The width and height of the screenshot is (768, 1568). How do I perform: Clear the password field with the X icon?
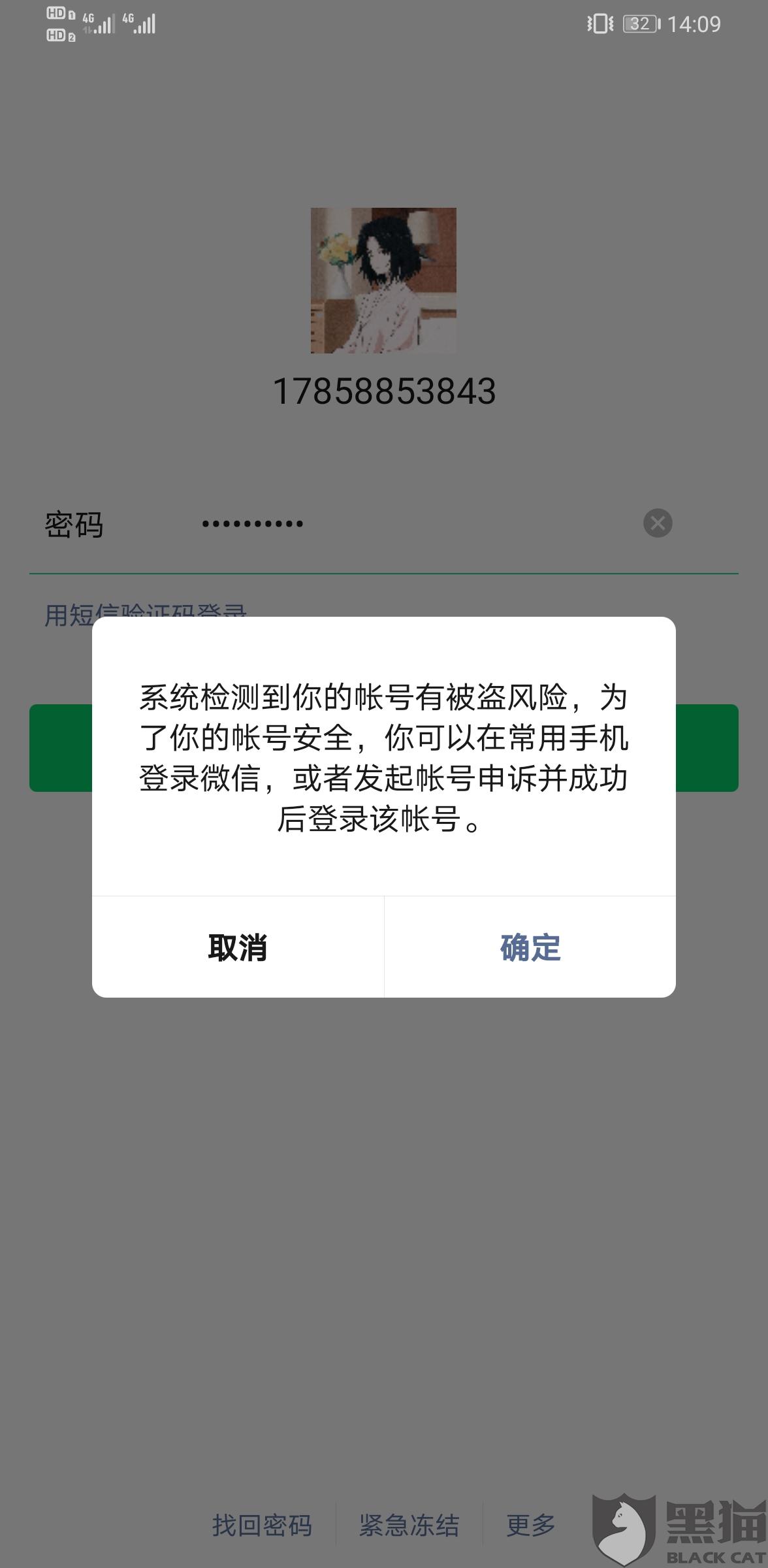658,523
